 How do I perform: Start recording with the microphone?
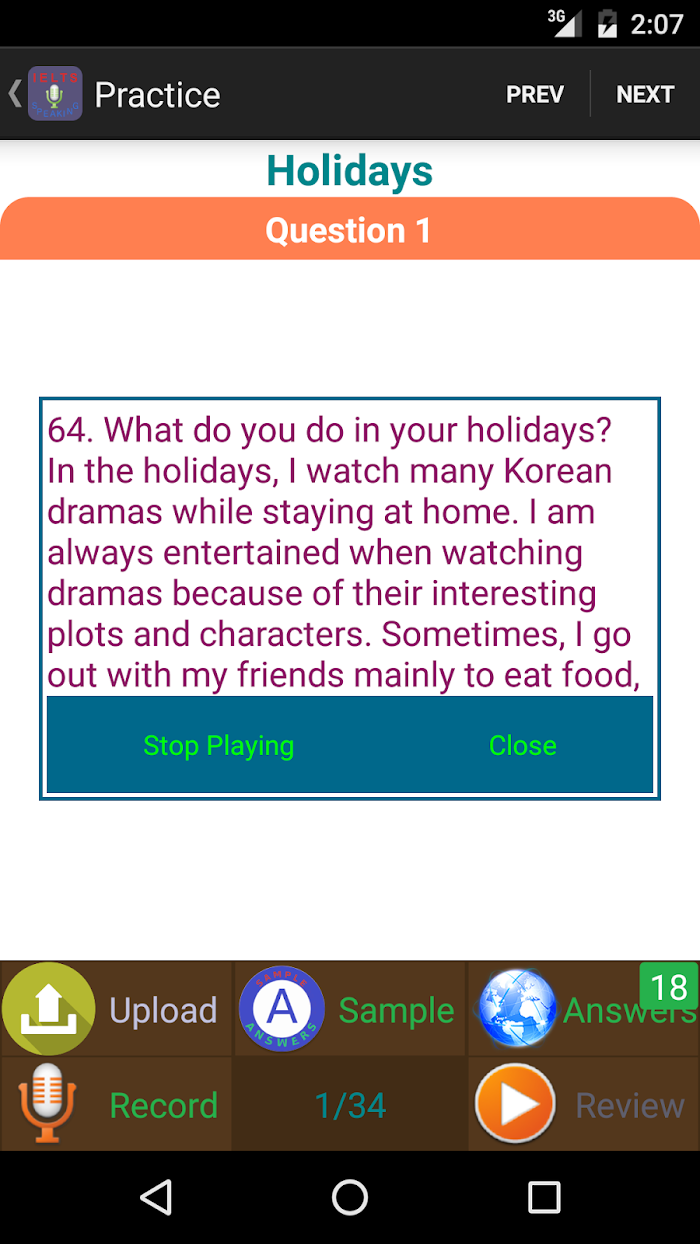pos(117,1105)
